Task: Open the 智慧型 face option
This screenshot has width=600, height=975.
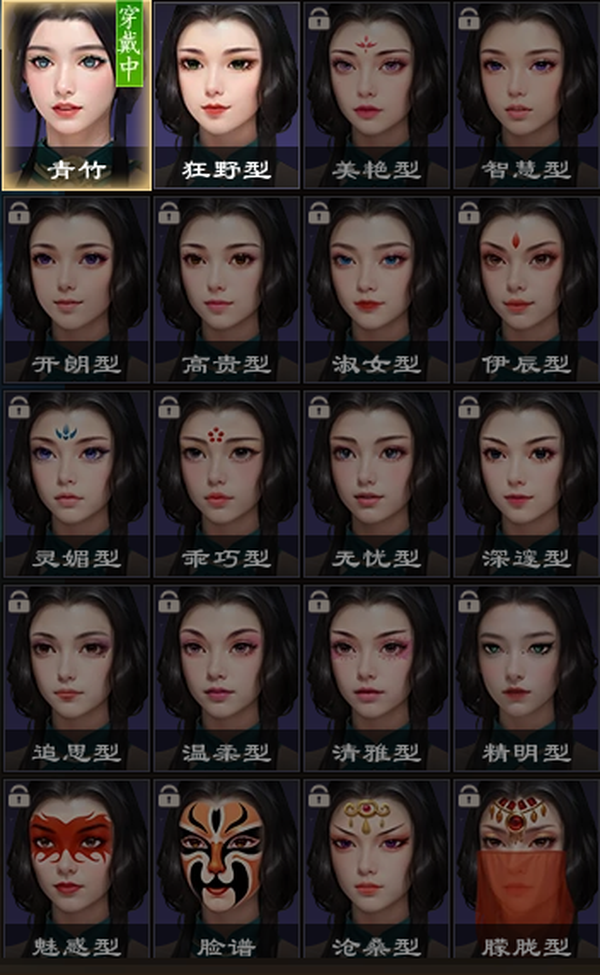Action: point(526,95)
